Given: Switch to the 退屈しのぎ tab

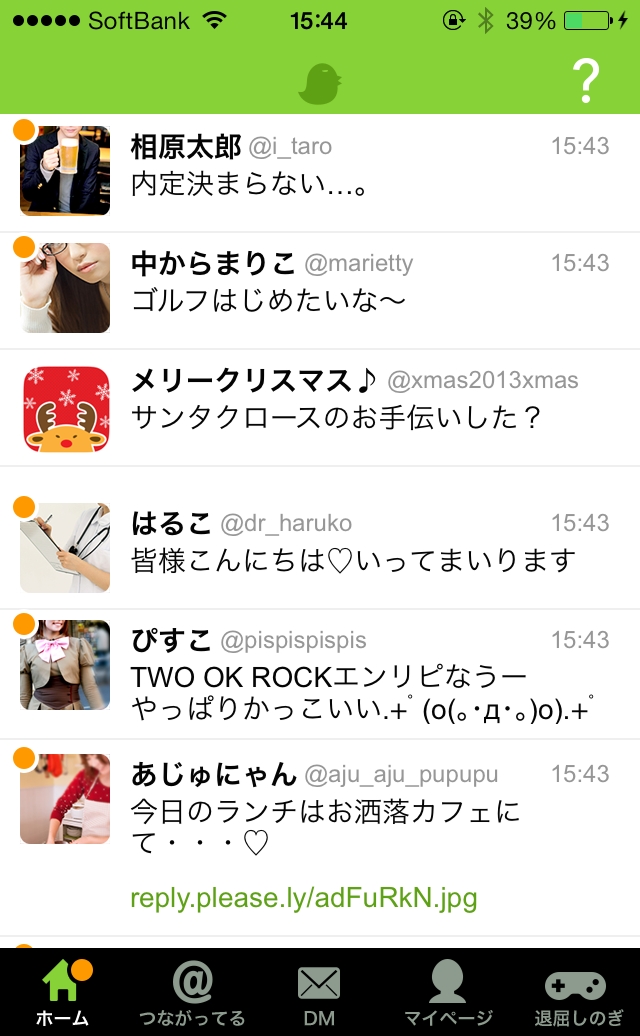Looking at the screenshot, I should [x=579, y=992].
